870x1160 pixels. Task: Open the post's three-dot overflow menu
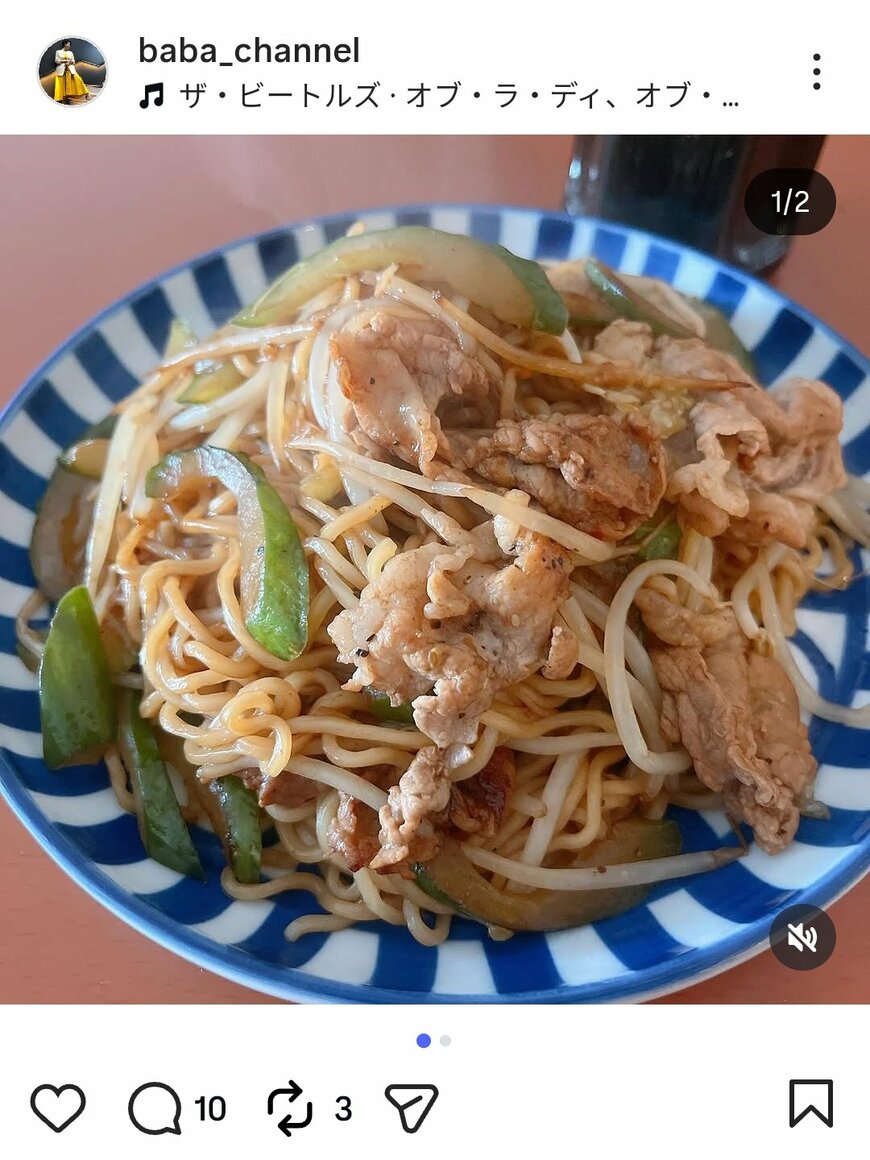pyautogui.click(x=816, y=71)
